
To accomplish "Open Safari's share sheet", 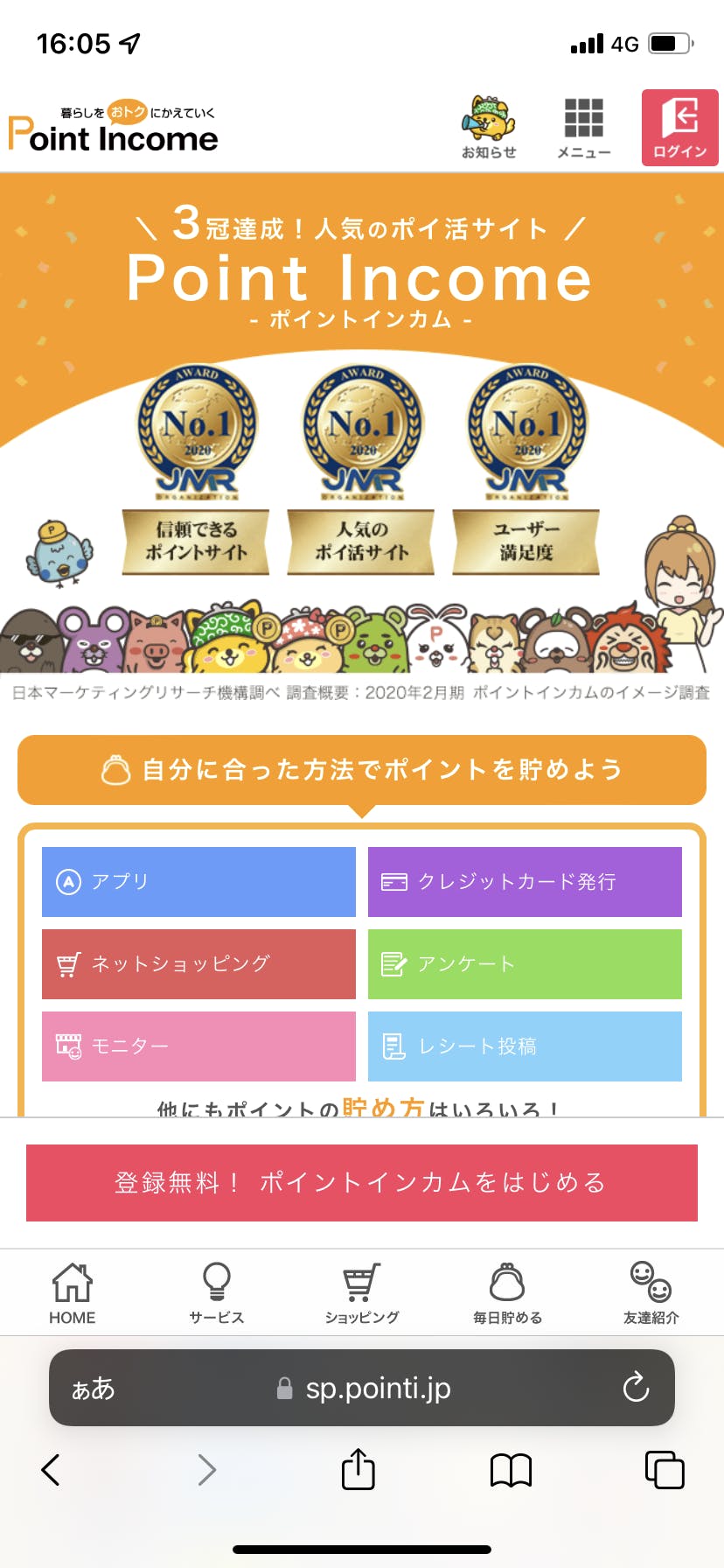I will coord(358,1469).
